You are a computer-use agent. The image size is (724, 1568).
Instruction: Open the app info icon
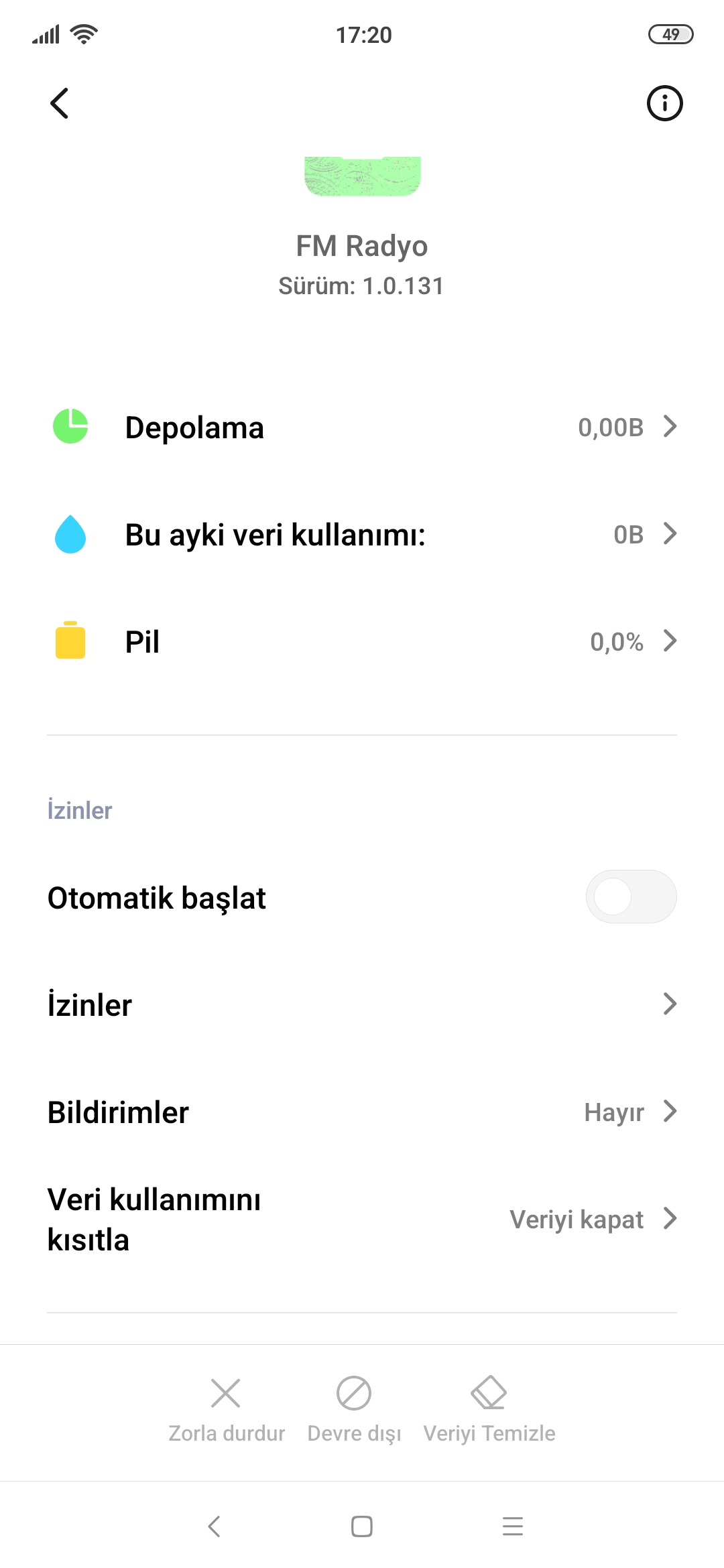664,103
